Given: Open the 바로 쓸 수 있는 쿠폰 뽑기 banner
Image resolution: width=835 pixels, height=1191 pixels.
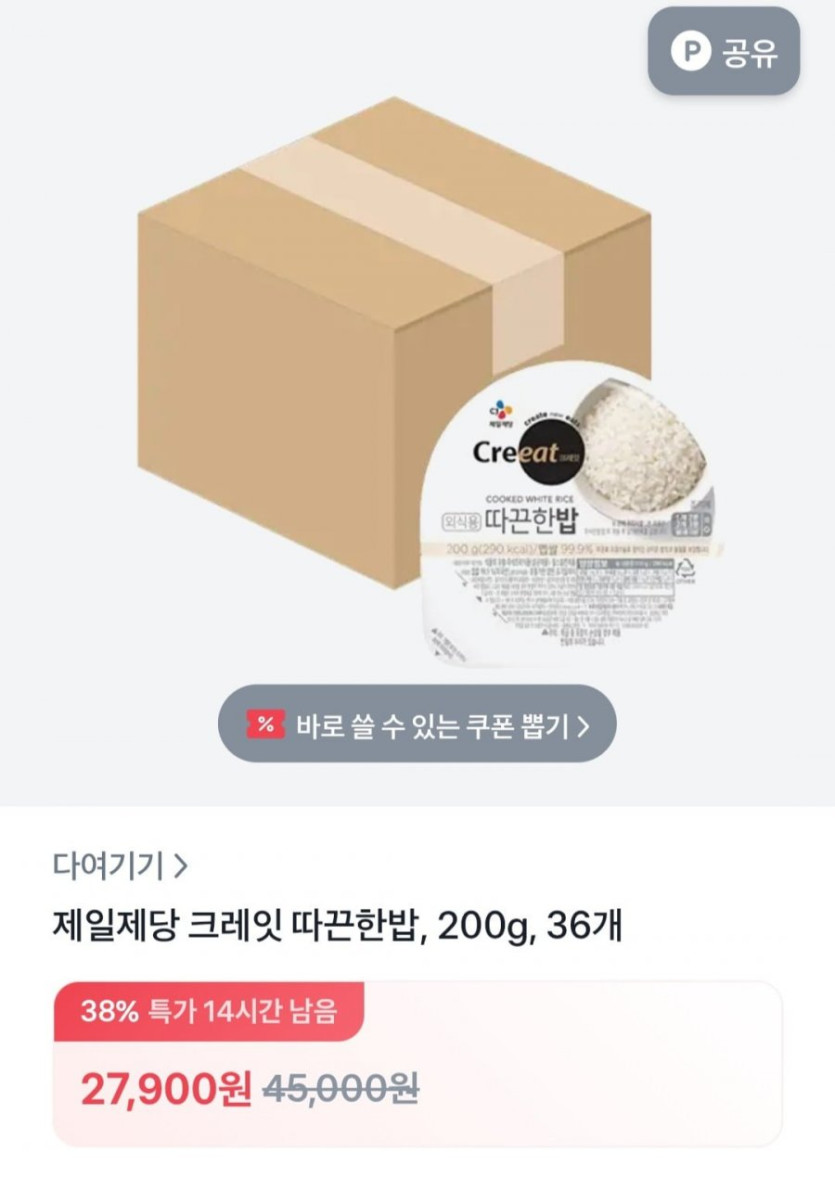Looking at the screenshot, I should click(x=417, y=724).
